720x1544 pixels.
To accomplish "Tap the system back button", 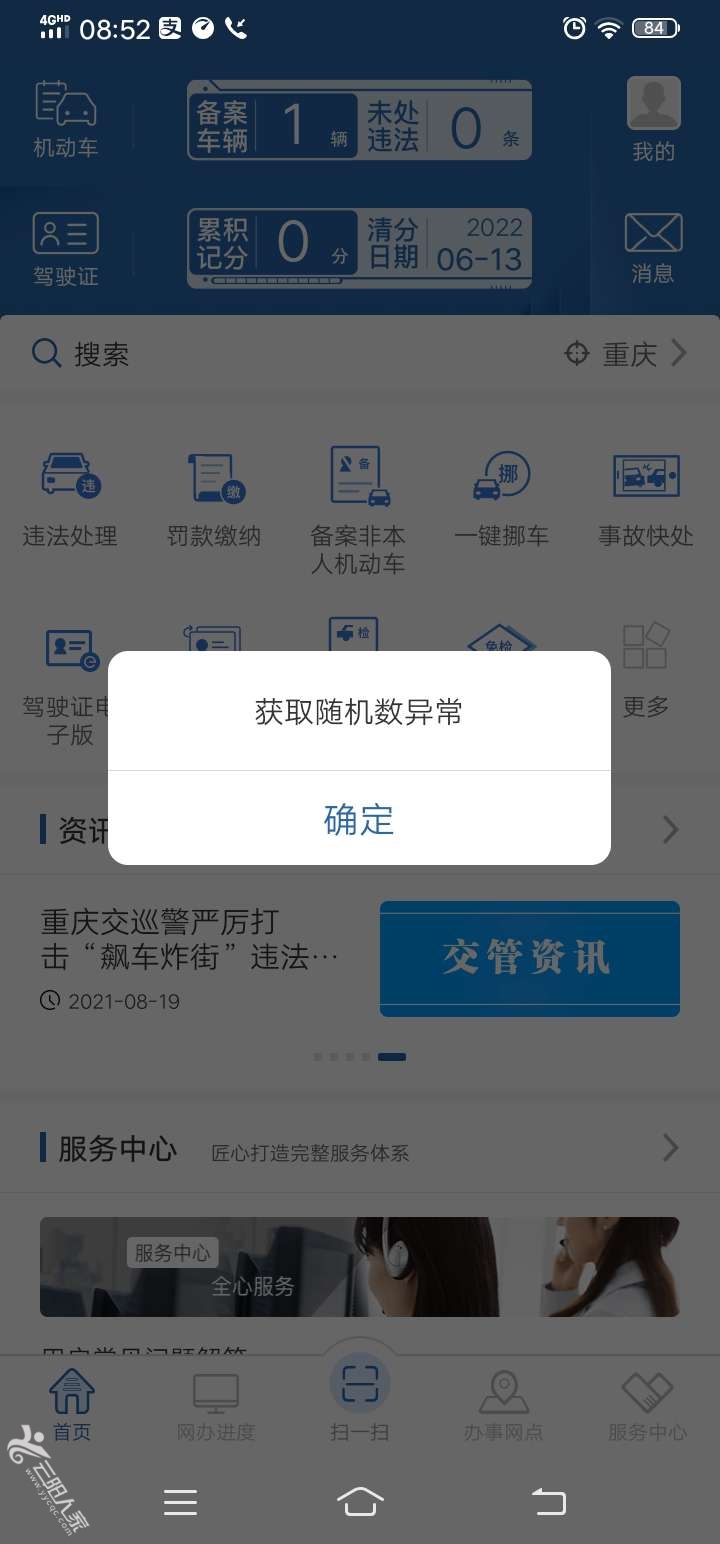I will (548, 1501).
